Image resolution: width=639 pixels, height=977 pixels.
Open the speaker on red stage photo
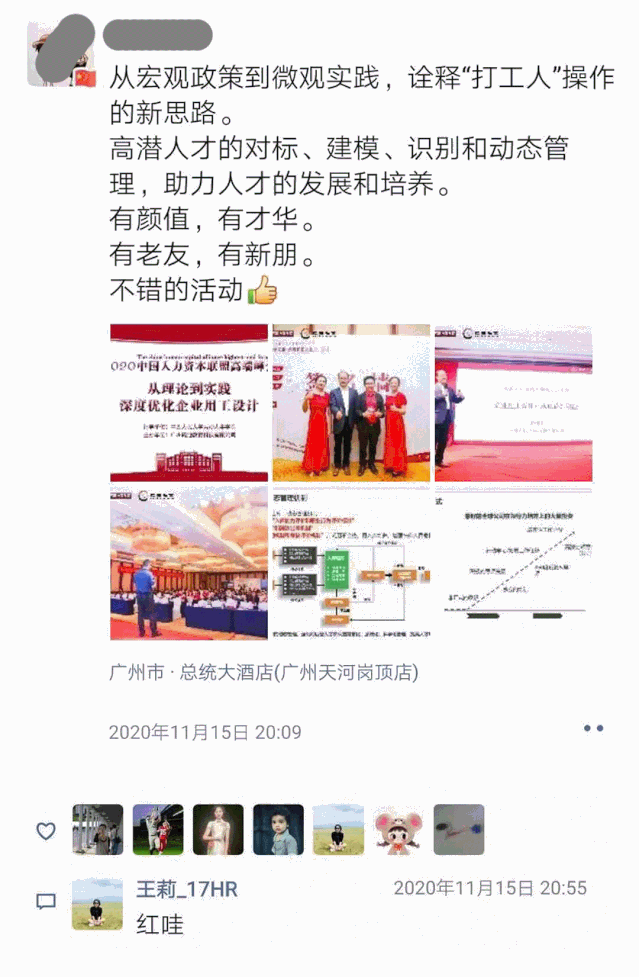pyautogui.click(x=513, y=402)
